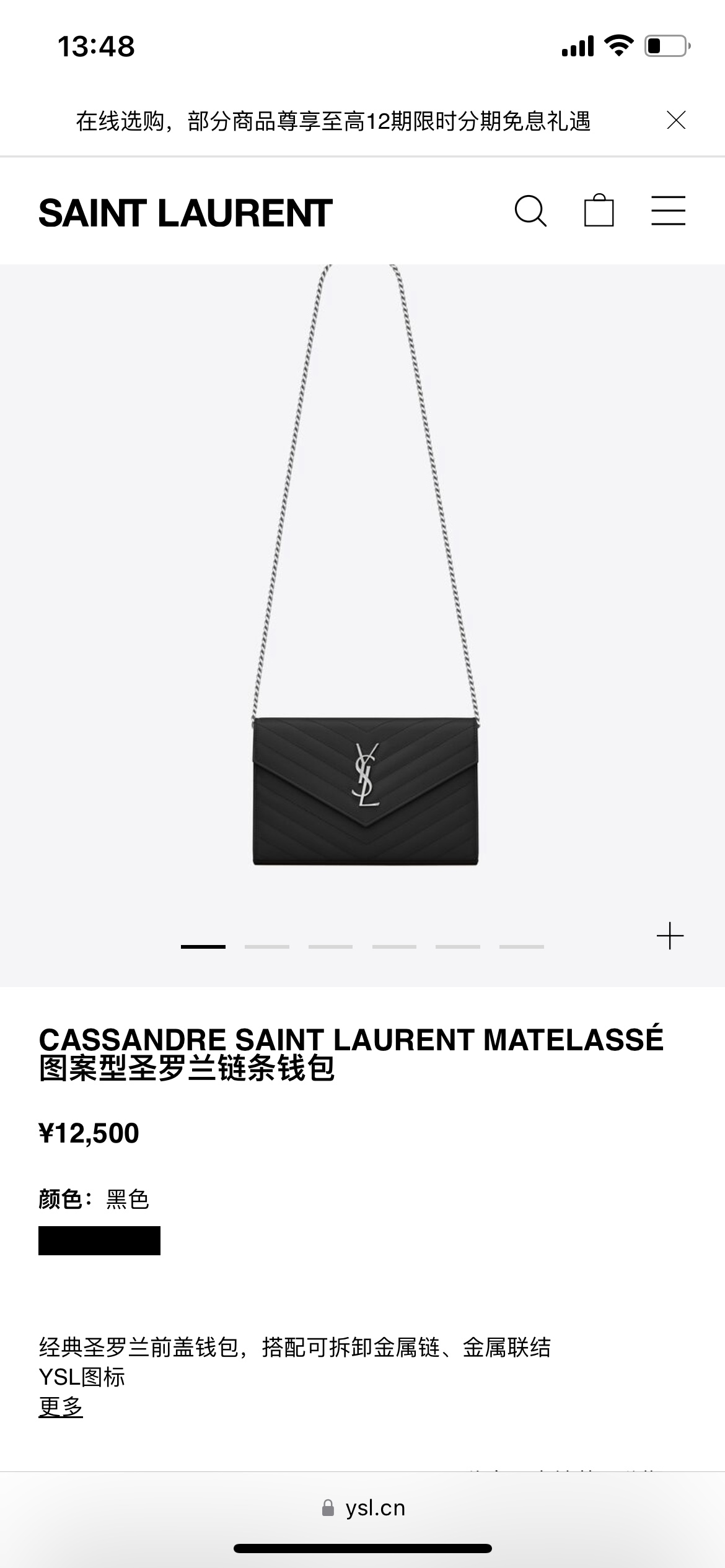This screenshot has height=1568, width=725.
Task: Jump to the second product image indicator
Action: (266, 946)
